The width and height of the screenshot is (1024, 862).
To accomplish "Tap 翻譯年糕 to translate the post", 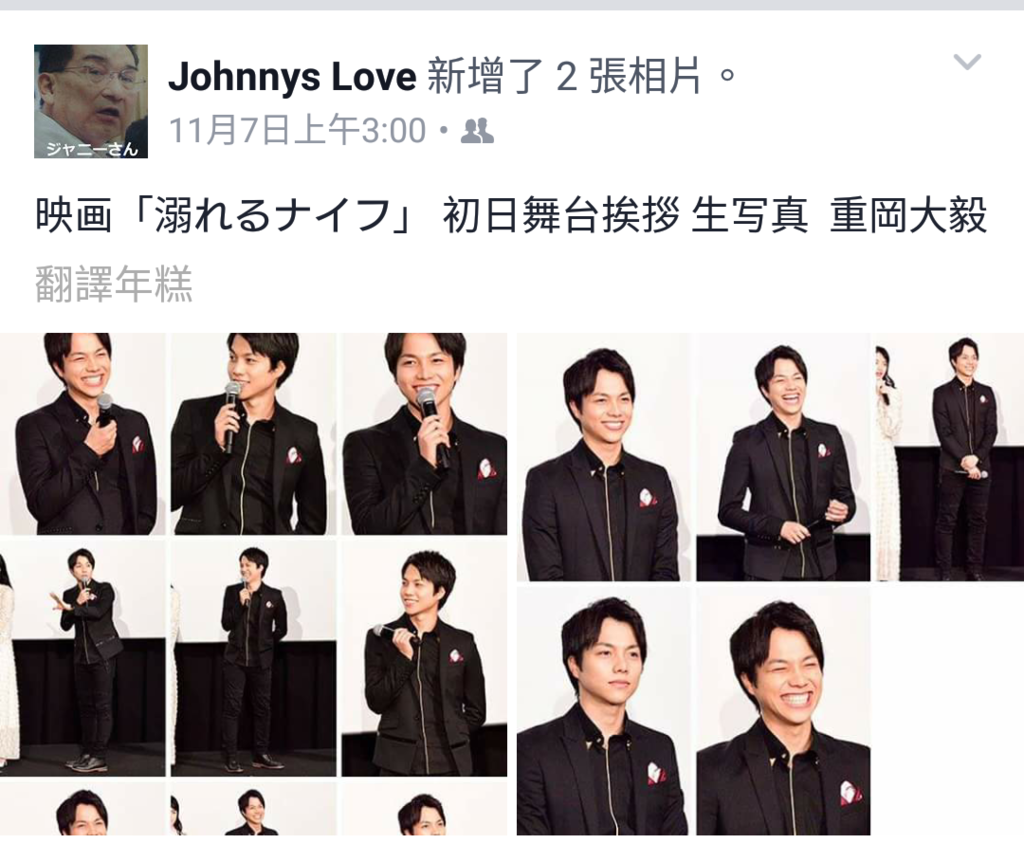I will click(x=113, y=286).
